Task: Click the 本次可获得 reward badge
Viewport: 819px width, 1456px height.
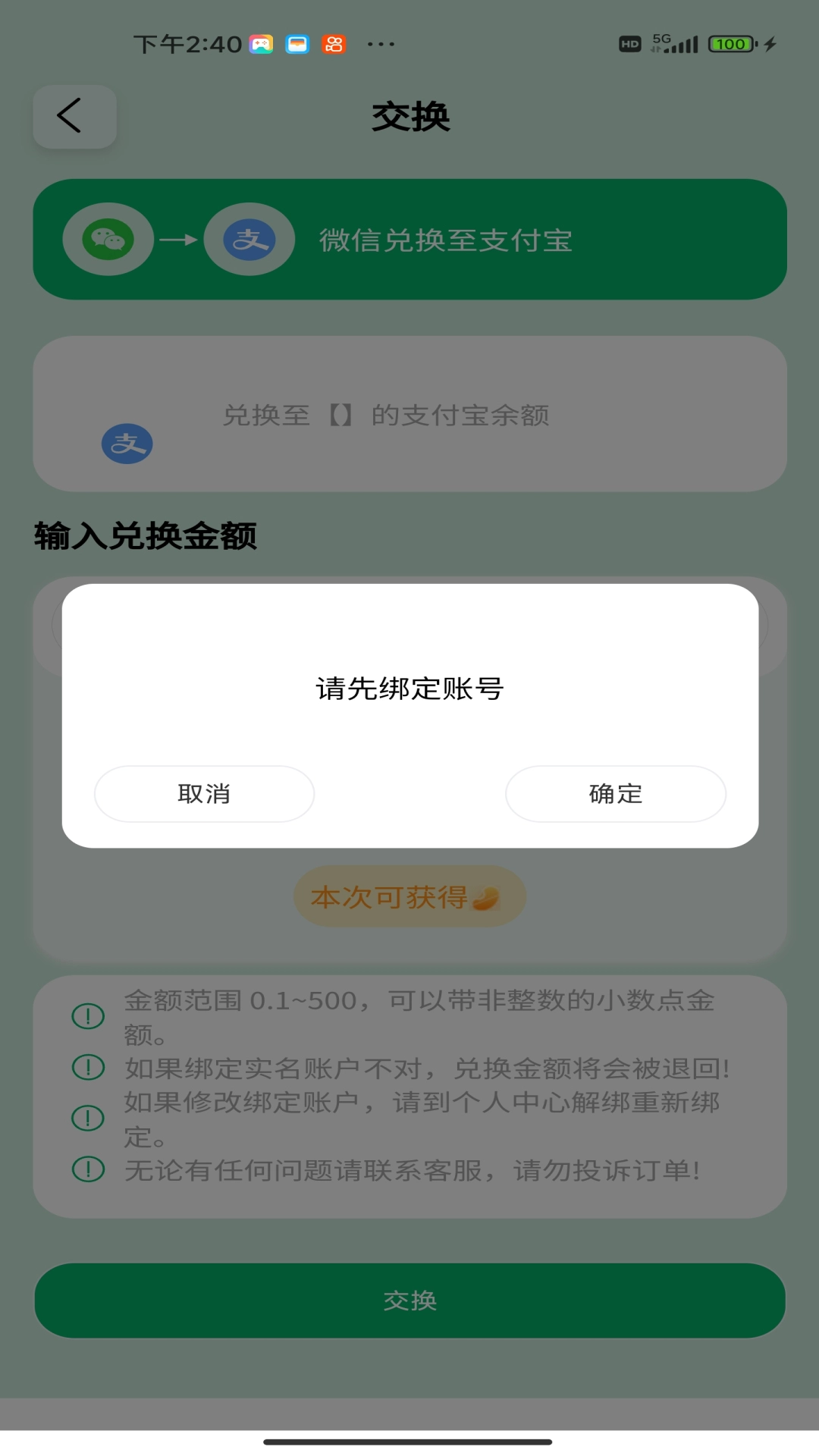Action: 409,896
